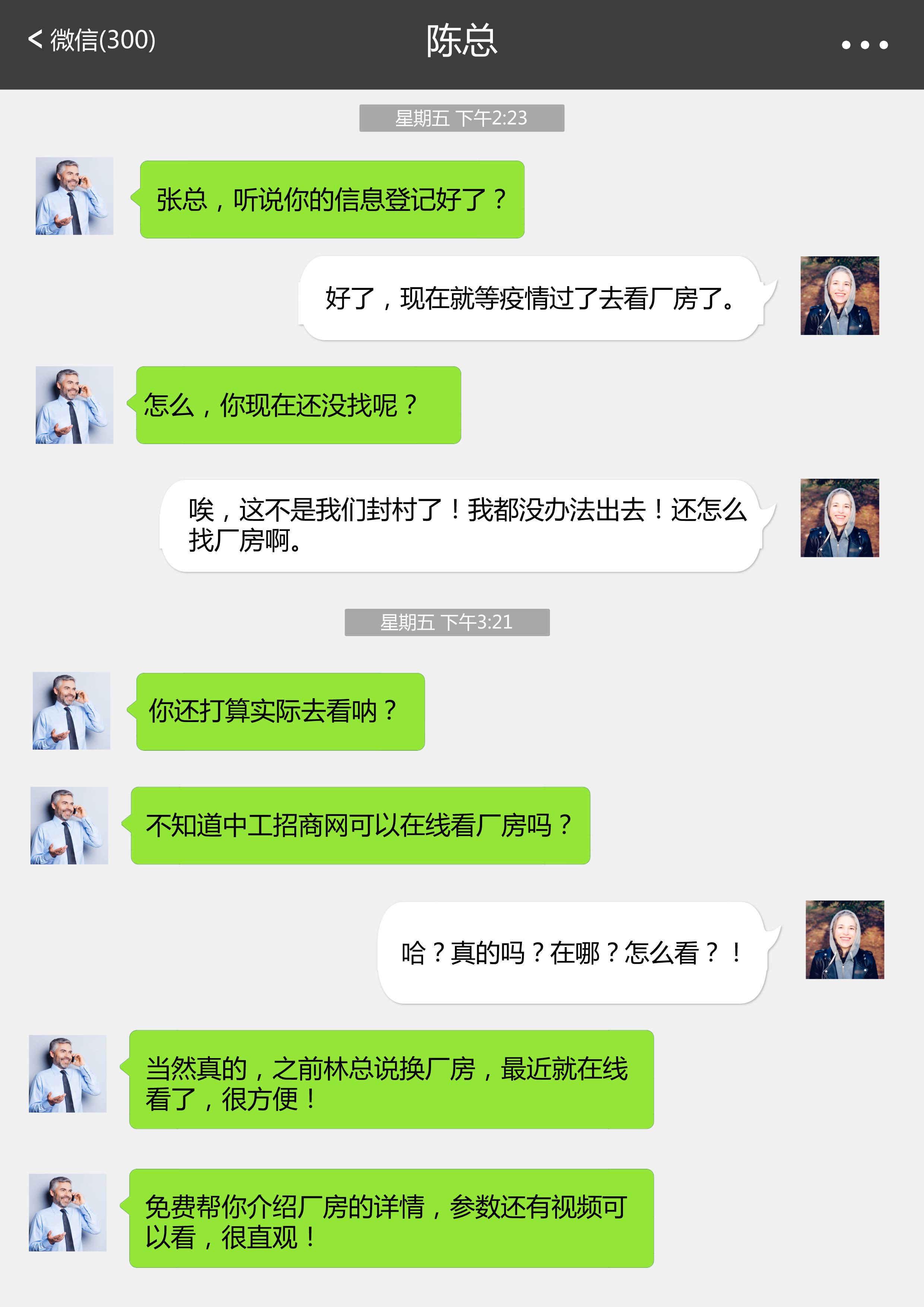Click 陈总's avatar beside '你还打算实际去看呐？'
The height and width of the screenshot is (1307, 924).
70,711
